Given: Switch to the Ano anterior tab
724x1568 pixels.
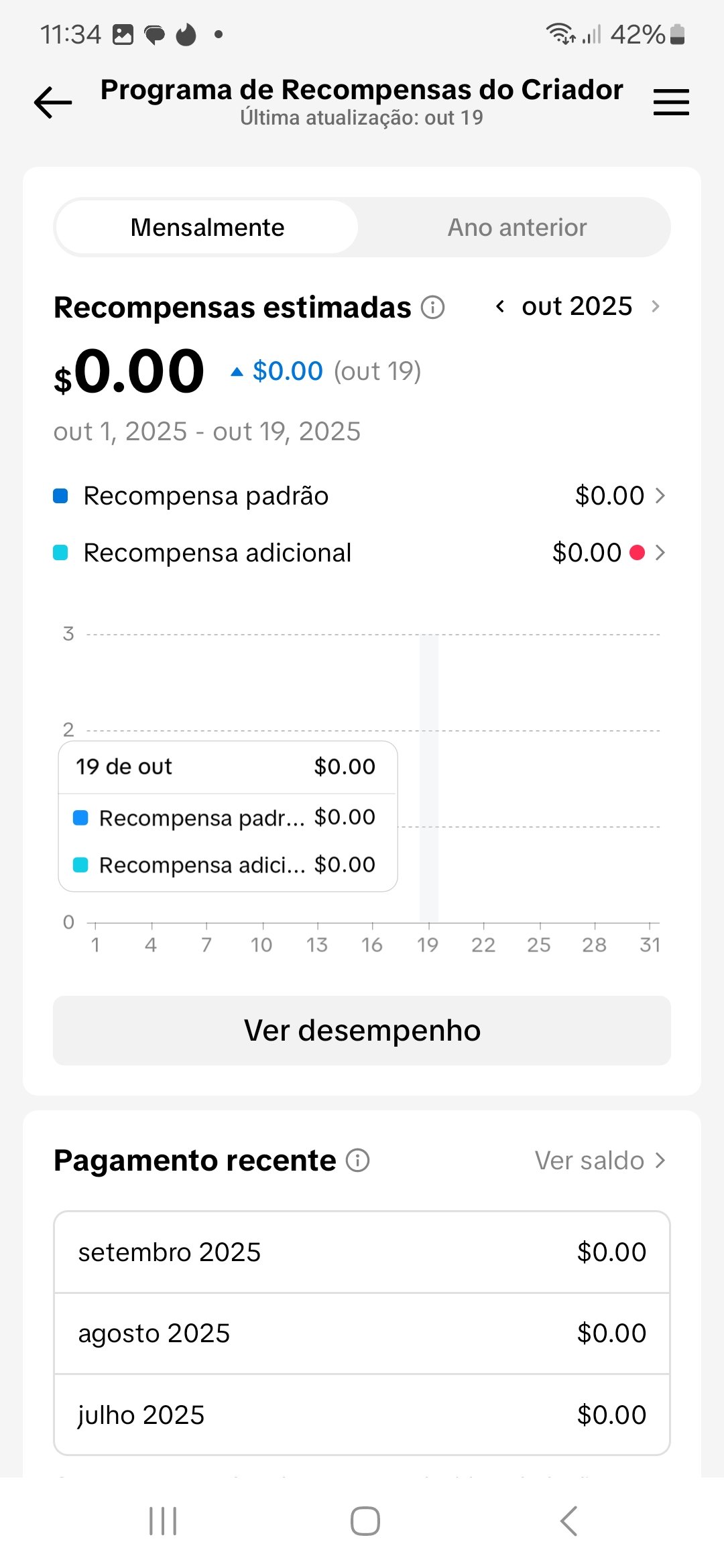Looking at the screenshot, I should (x=517, y=227).
